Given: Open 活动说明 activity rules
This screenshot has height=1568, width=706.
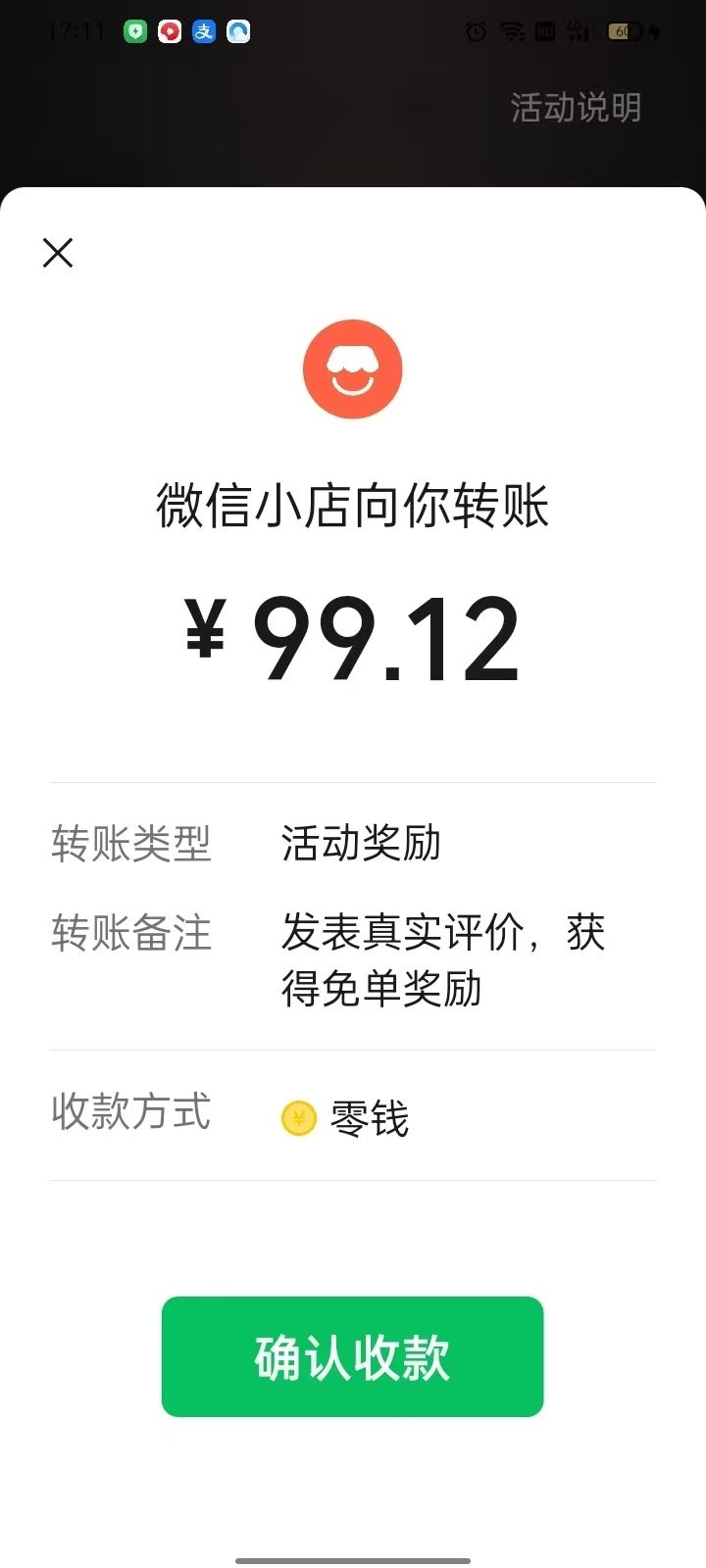Looking at the screenshot, I should 576,107.
